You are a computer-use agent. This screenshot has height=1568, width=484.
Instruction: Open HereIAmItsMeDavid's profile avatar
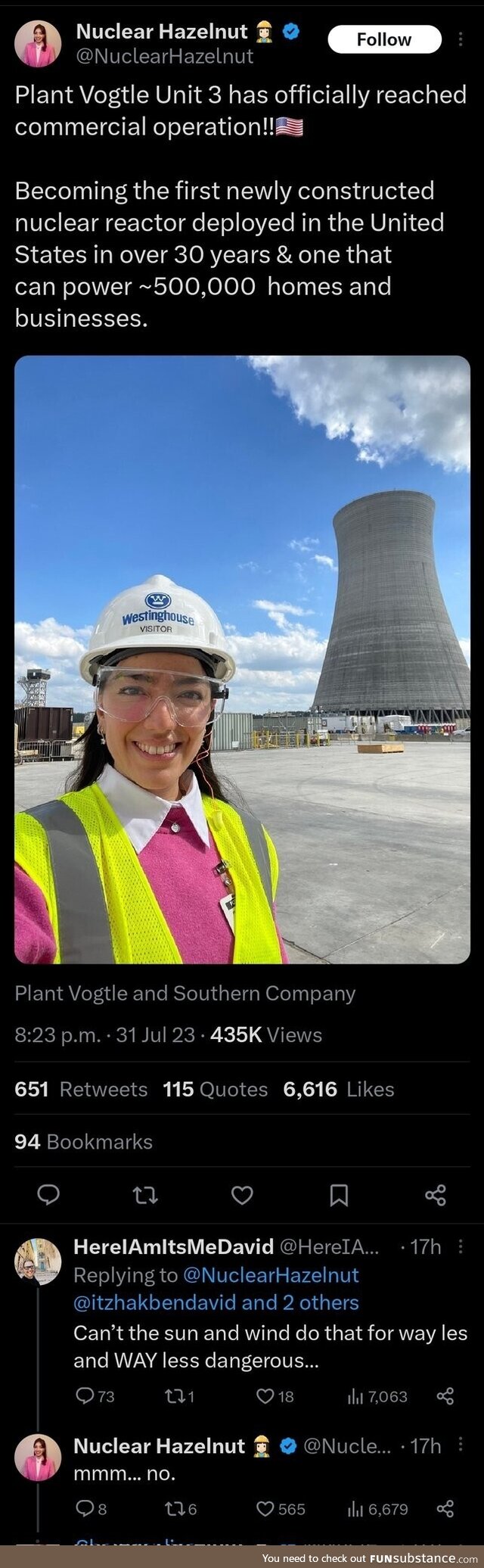[x=38, y=1262]
